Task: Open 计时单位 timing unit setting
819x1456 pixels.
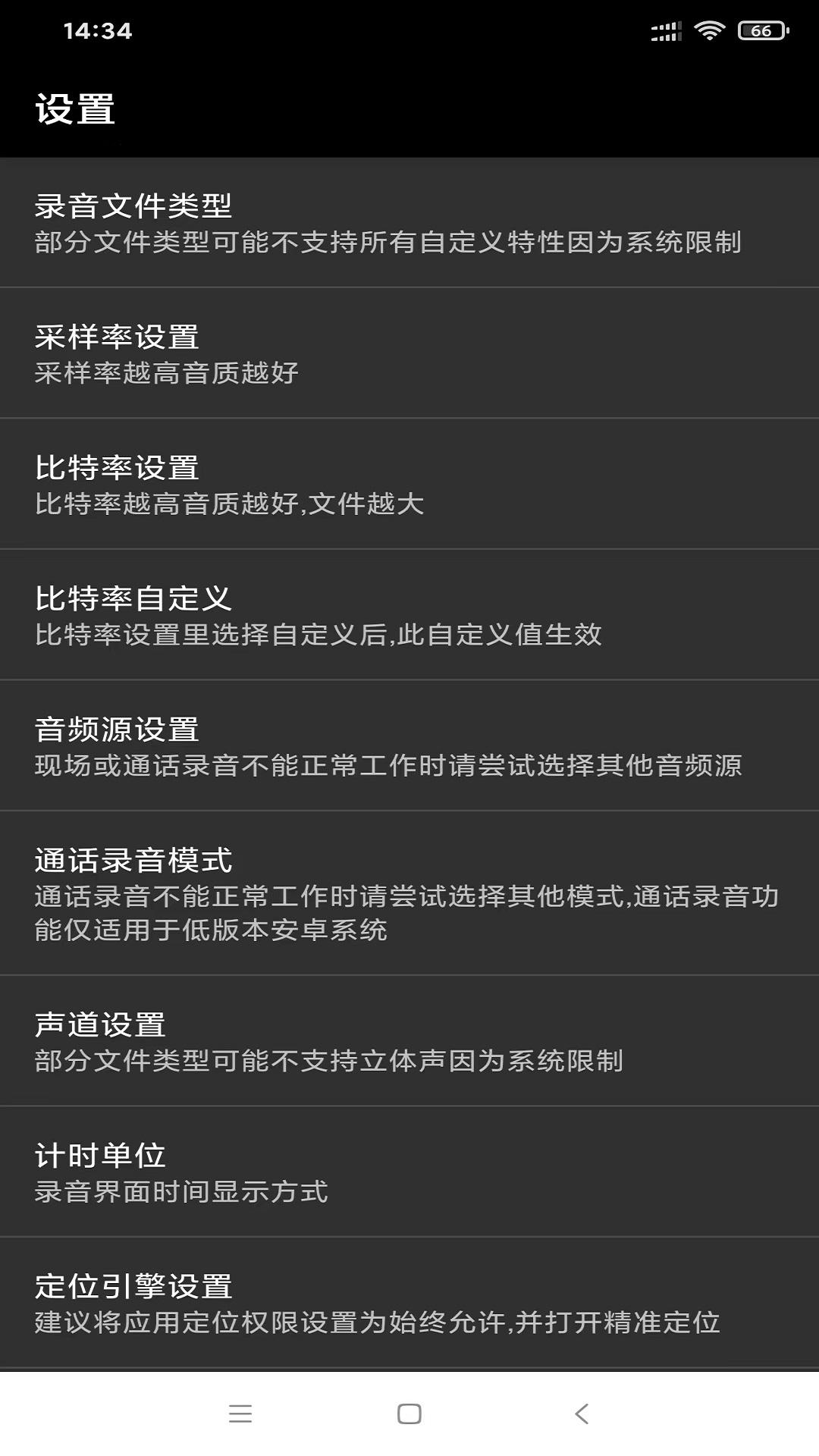Action: click(x=409, y=1172)
